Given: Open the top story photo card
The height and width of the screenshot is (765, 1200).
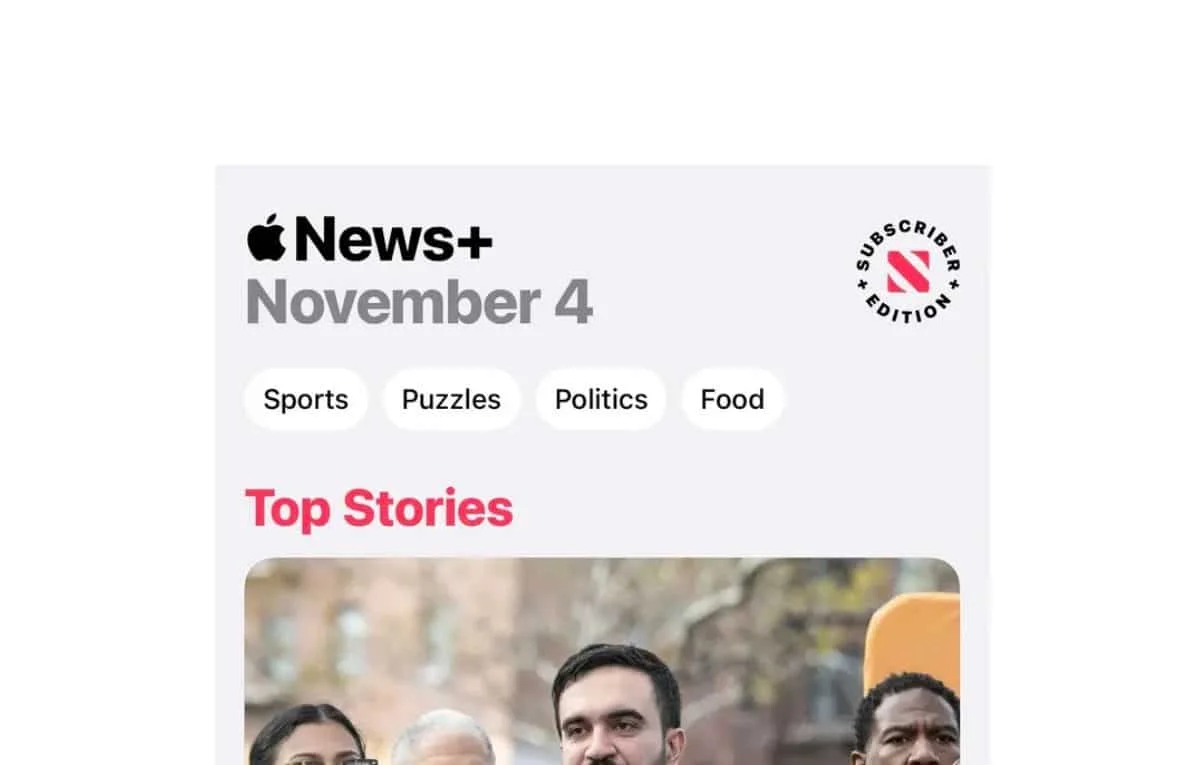Looking at the screenshot, I should 601,660.
